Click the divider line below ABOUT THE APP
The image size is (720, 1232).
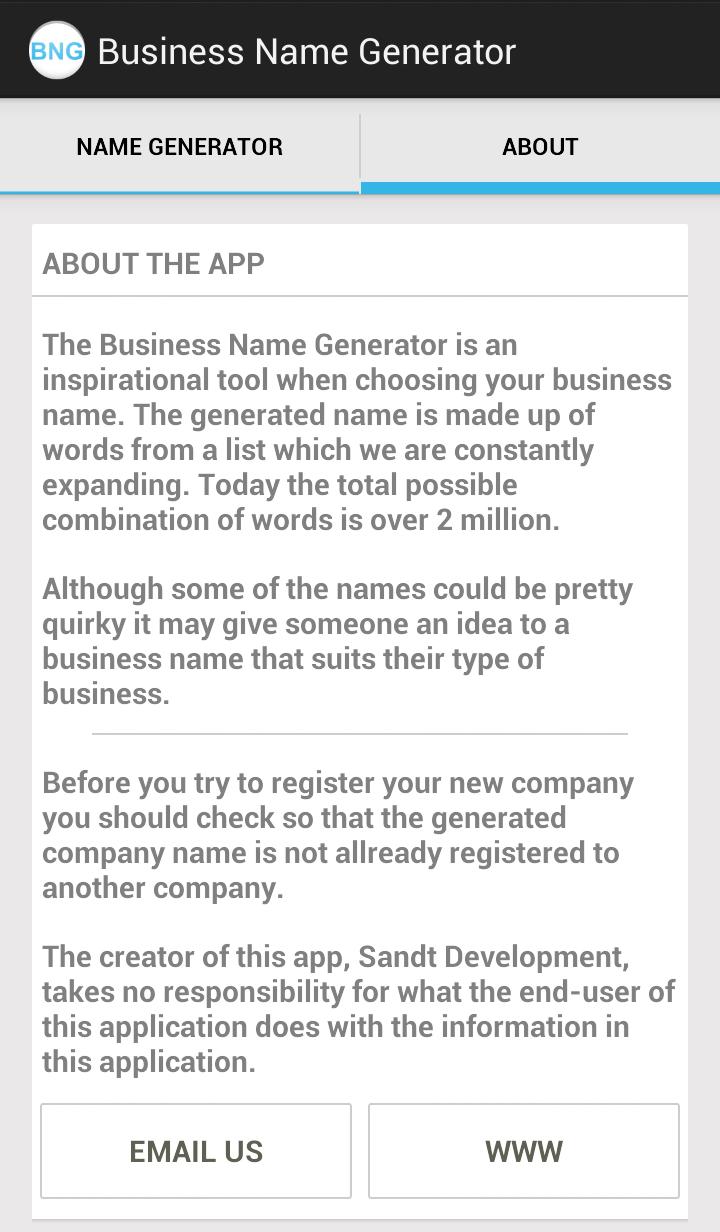(360, 294)
